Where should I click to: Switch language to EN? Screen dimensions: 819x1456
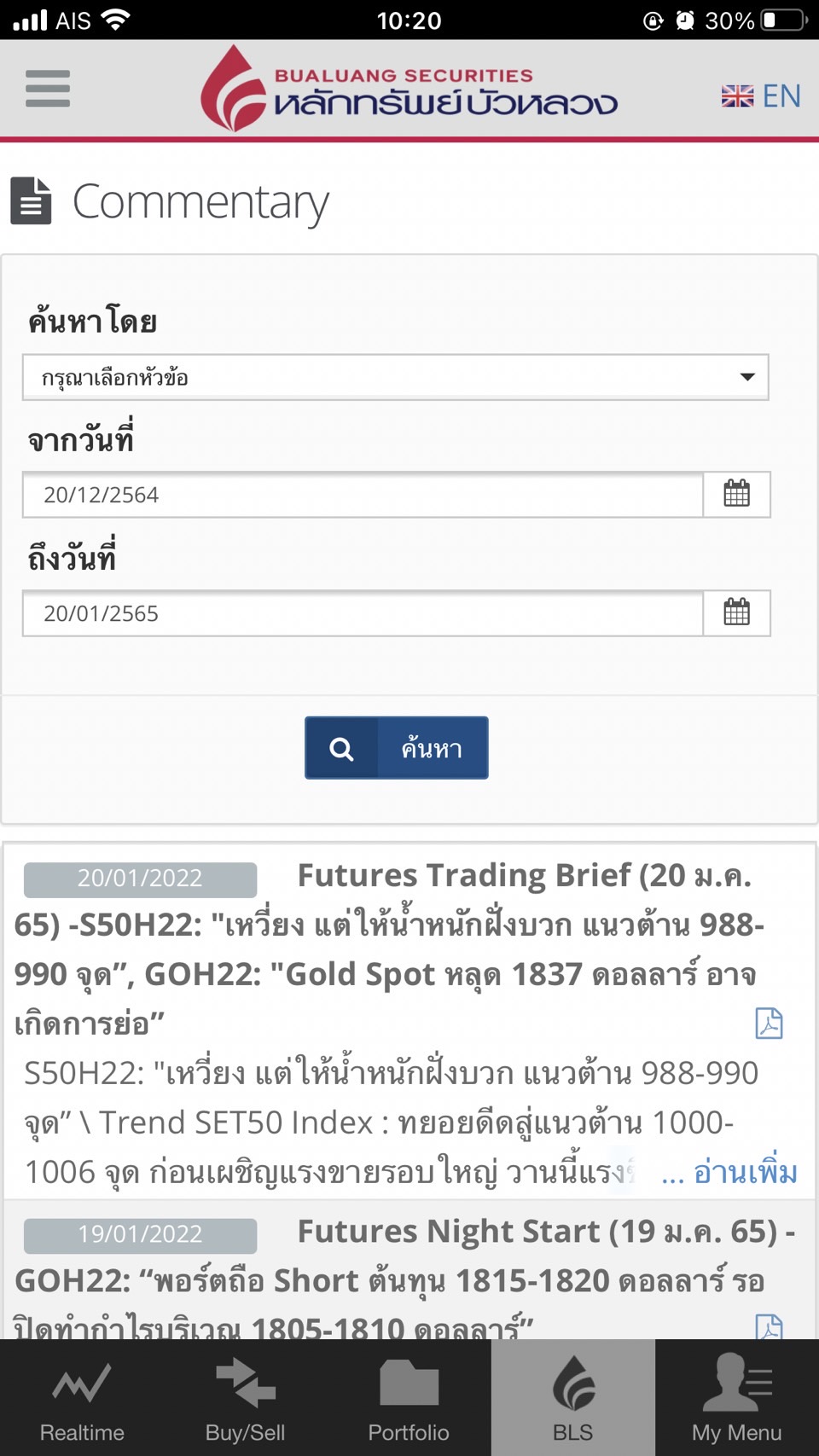(761, 96)
